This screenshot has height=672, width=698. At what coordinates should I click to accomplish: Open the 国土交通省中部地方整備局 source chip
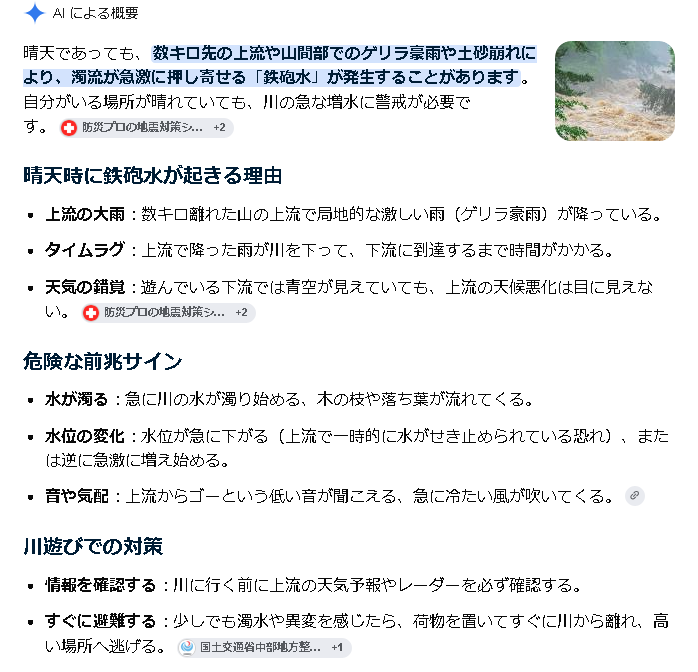click(x=264, y=648)
